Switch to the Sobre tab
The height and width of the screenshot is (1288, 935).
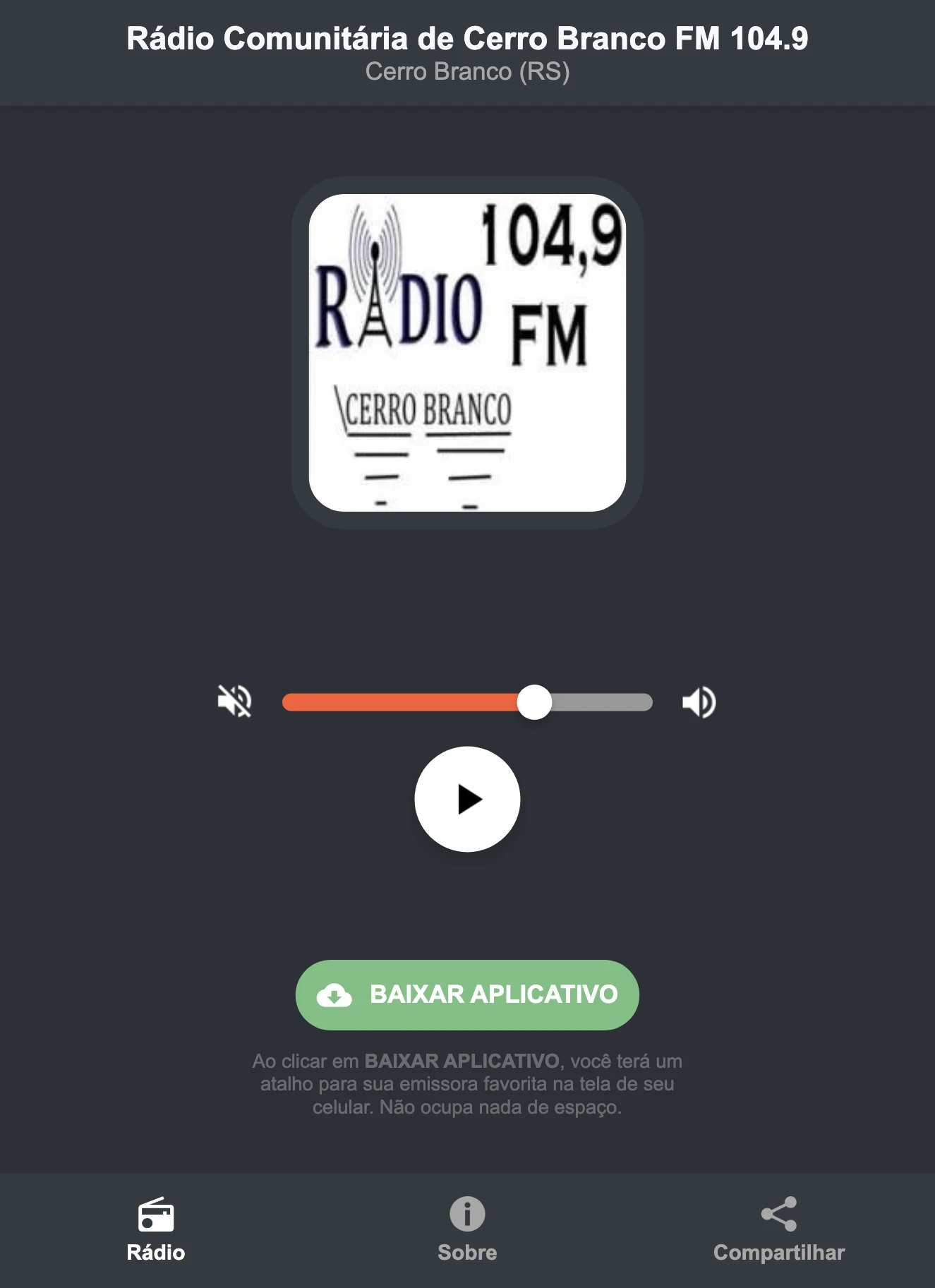467,1253
